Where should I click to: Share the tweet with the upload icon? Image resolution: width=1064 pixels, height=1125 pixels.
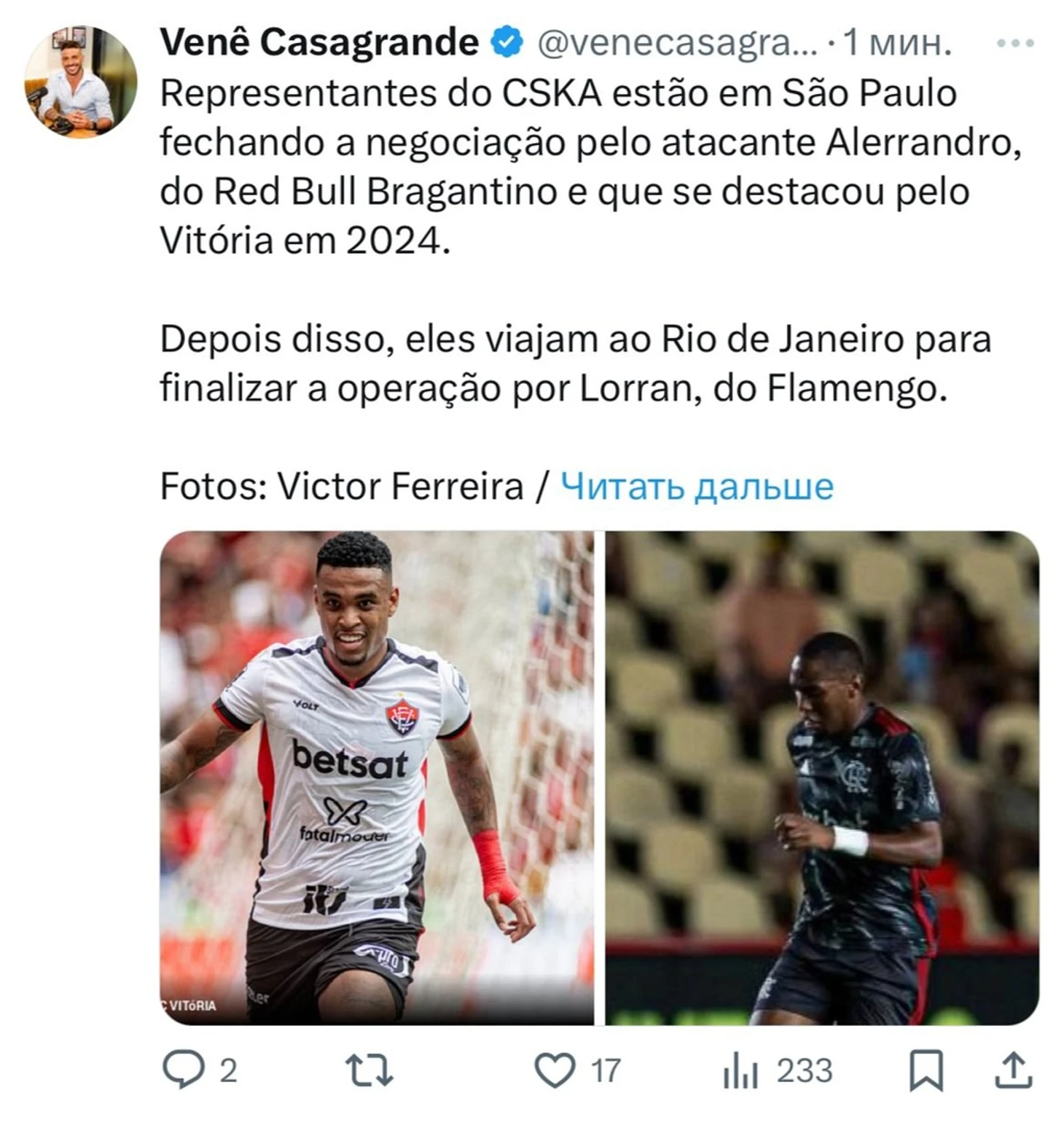[x=1013, y=1070]
